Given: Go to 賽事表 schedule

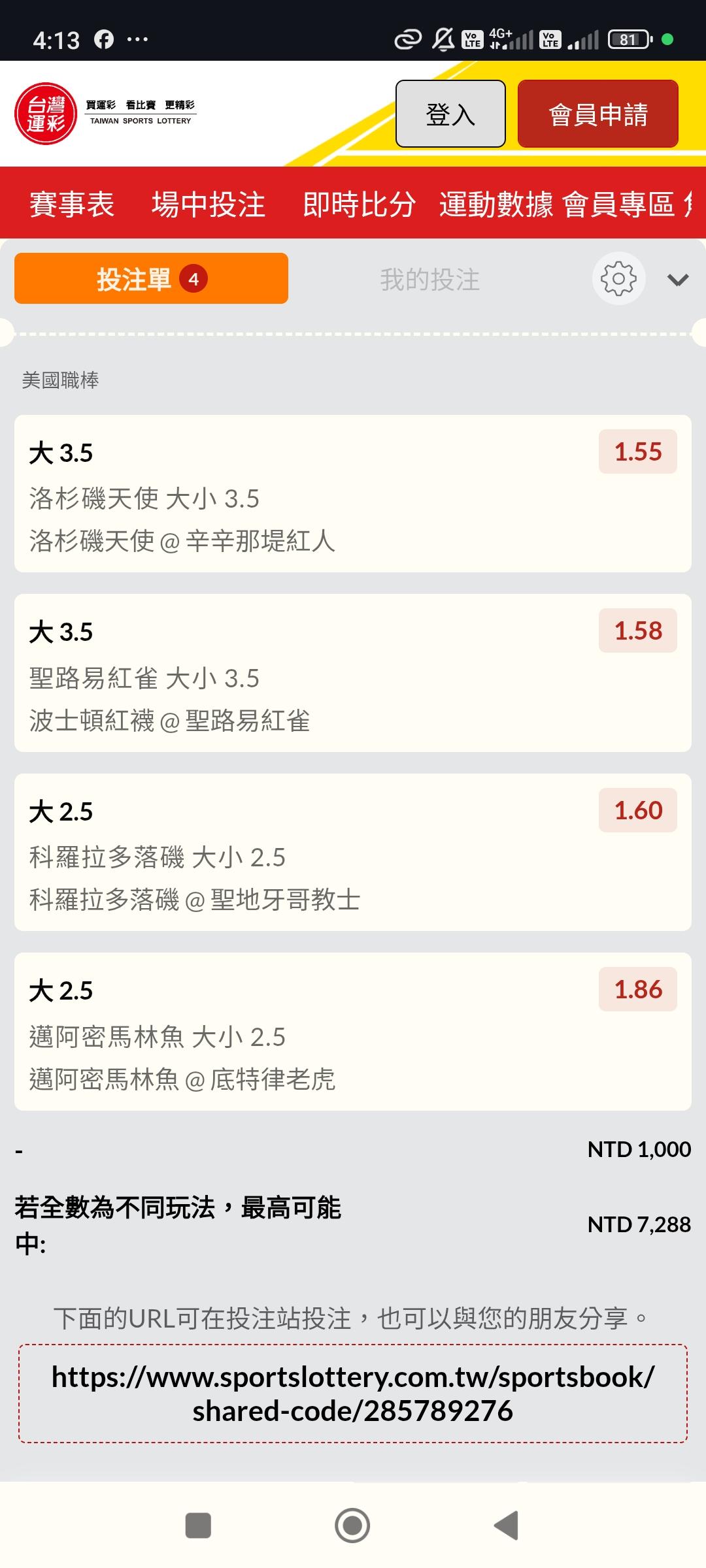Looking at the screenshot, I should [72, 204].
